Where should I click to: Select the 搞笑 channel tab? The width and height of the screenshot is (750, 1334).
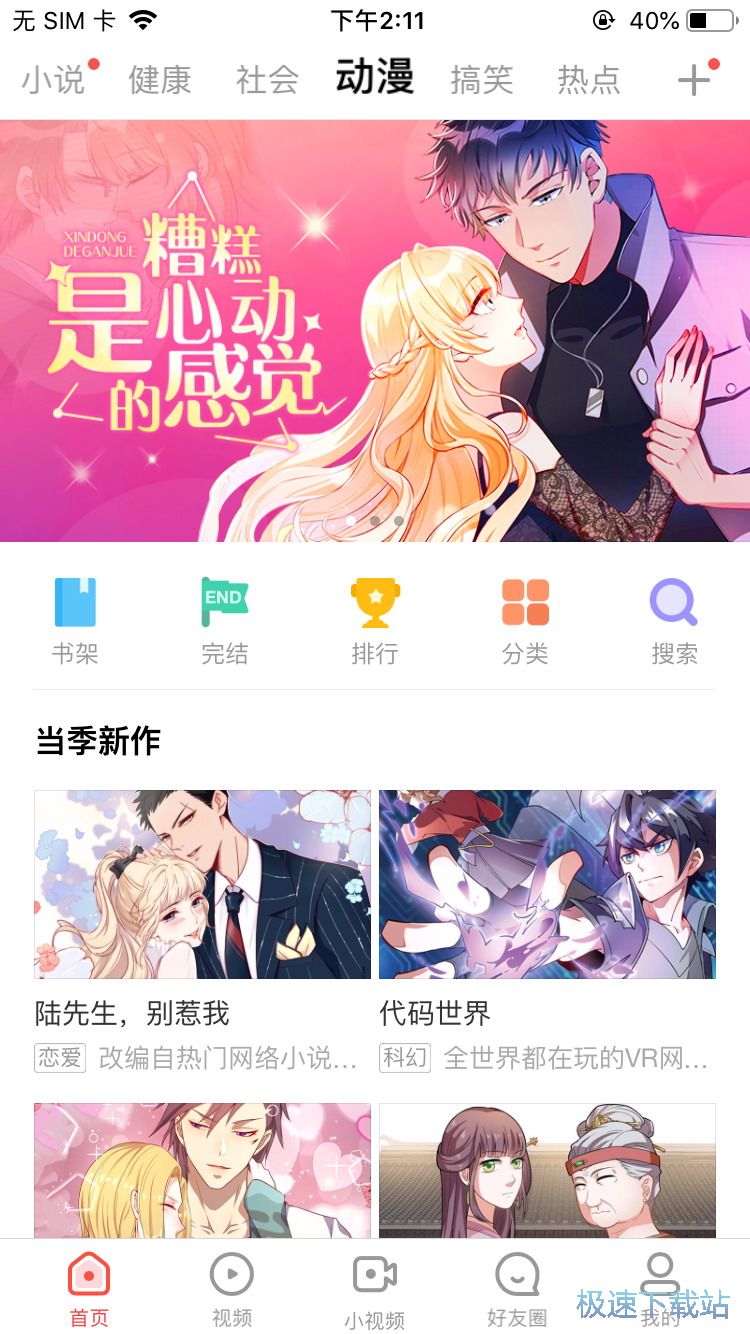coord(481,80)
